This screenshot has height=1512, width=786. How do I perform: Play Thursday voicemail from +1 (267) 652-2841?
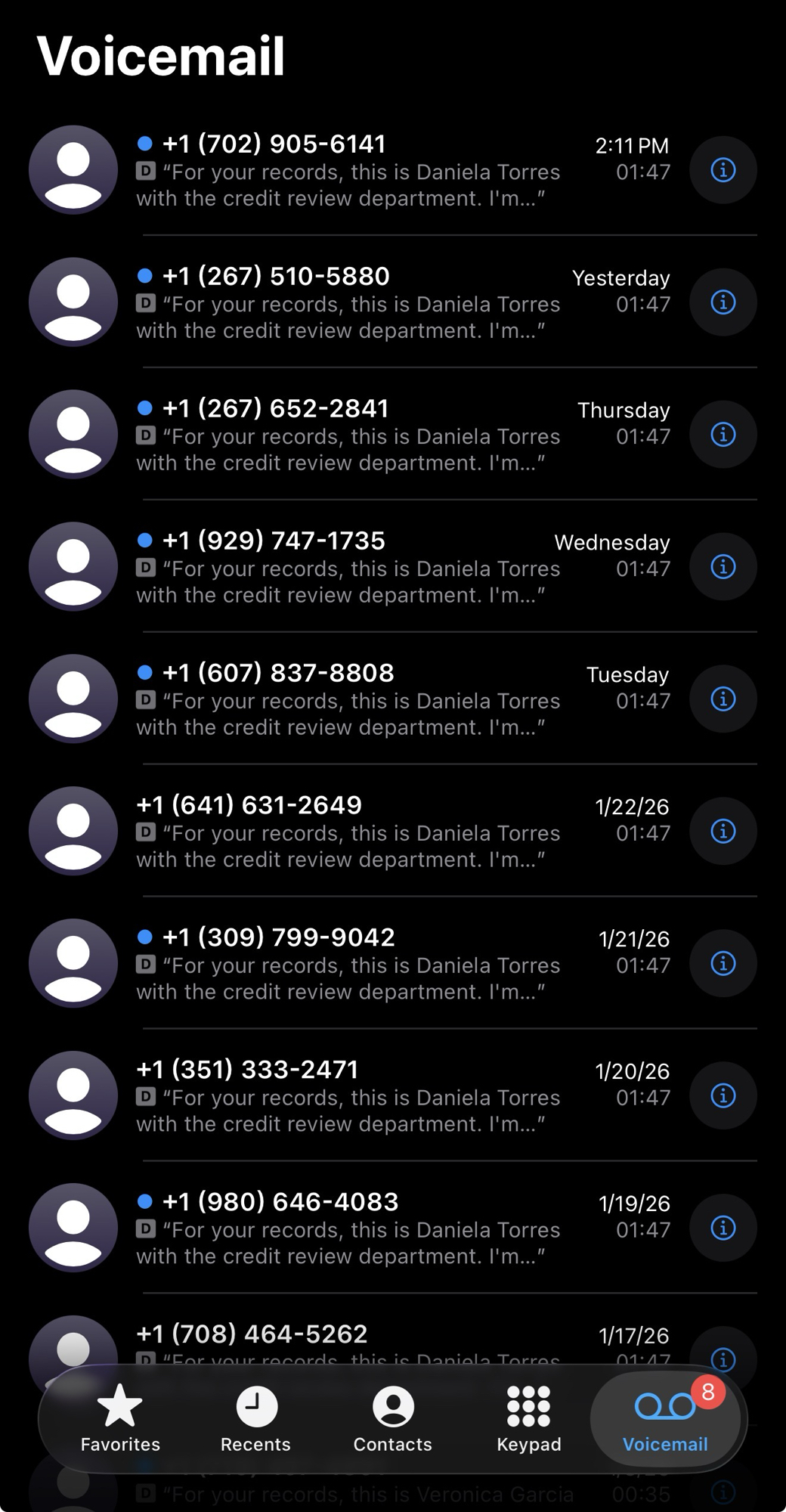[x=348, y=435]
